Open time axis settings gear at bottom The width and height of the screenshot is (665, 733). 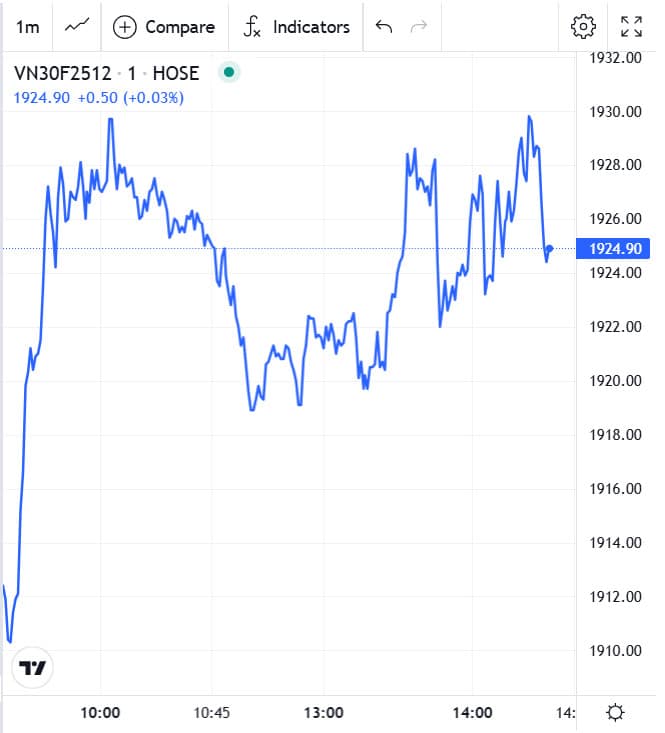click(x=616, y=713)
